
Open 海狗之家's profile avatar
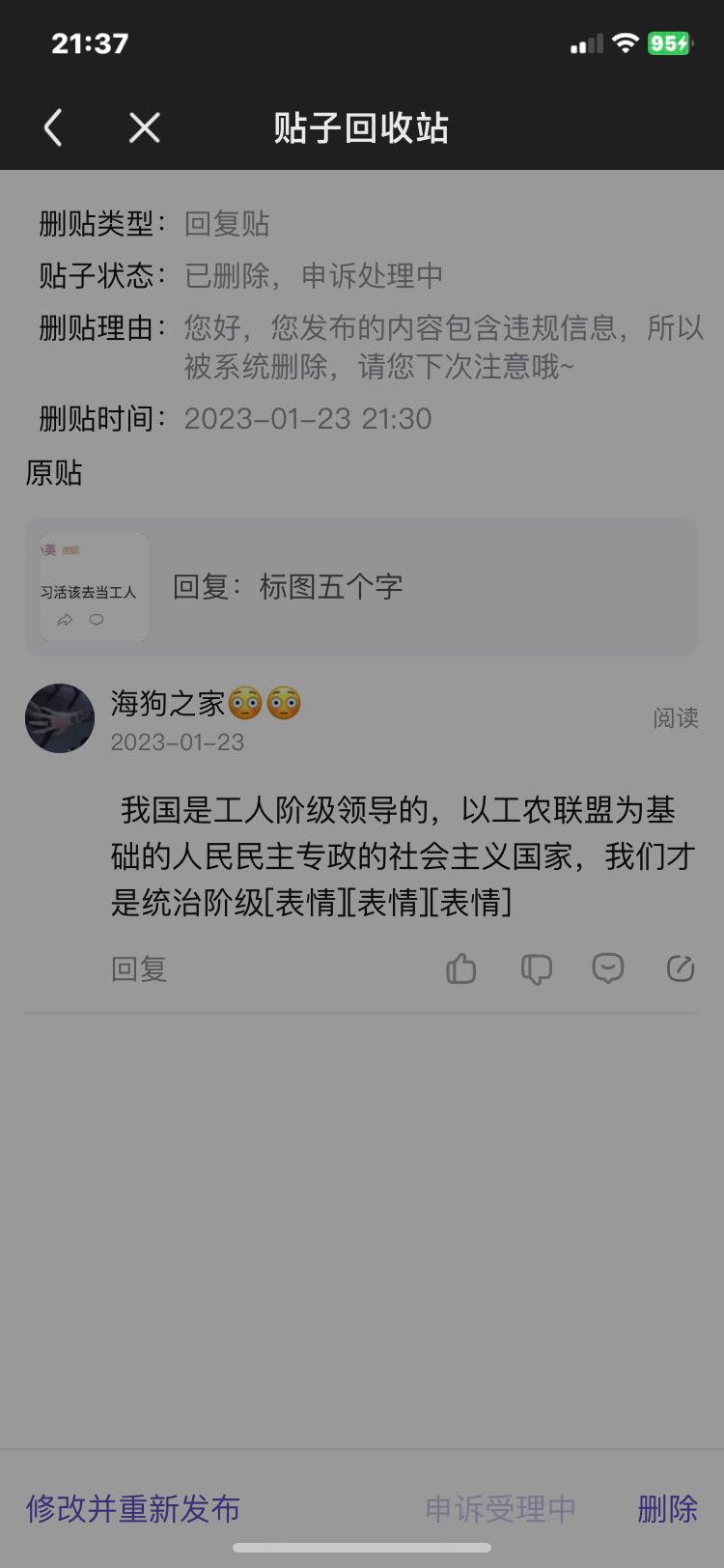coord(60,718)
